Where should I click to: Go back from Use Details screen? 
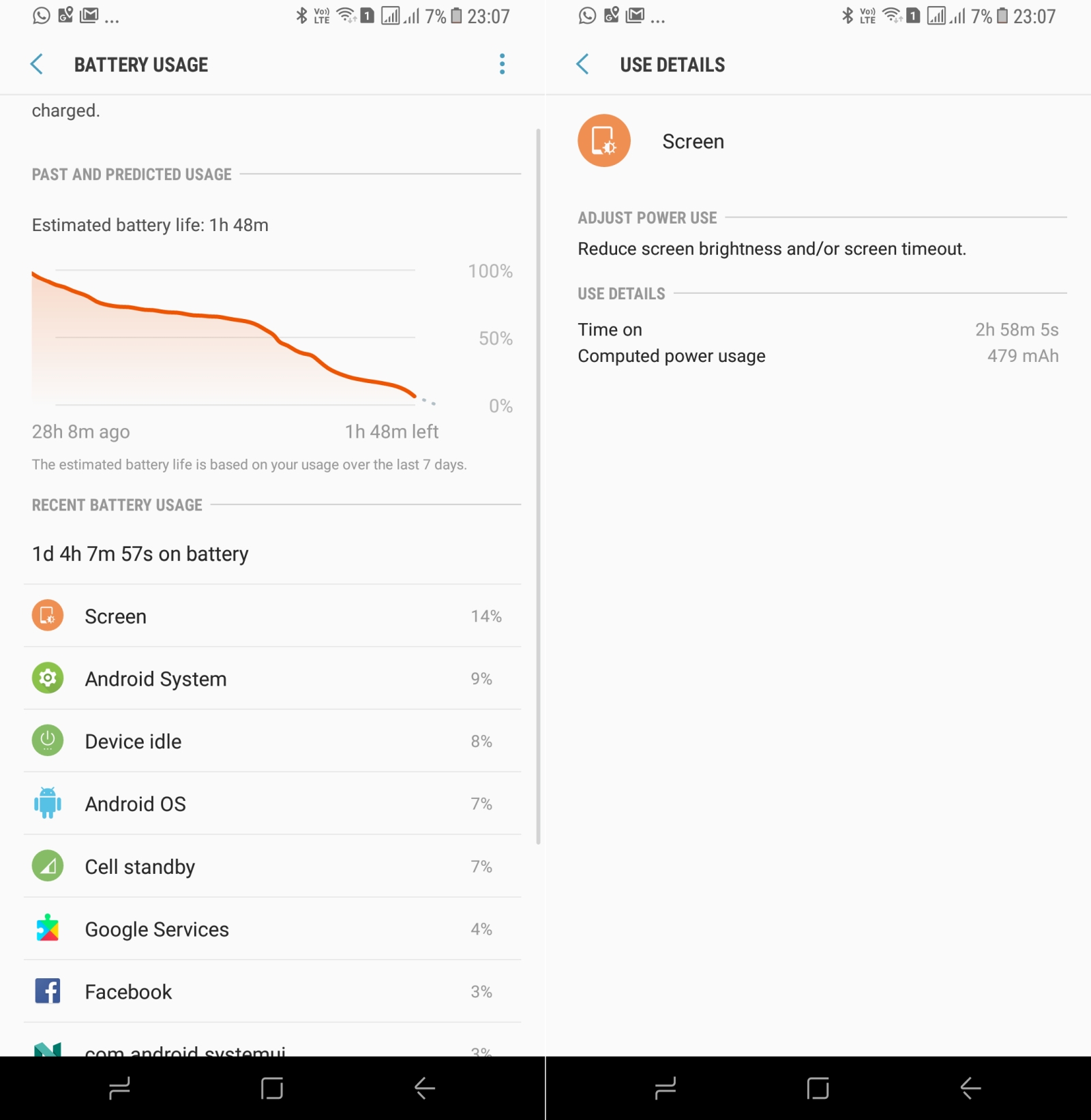click(x=583, y=65)
